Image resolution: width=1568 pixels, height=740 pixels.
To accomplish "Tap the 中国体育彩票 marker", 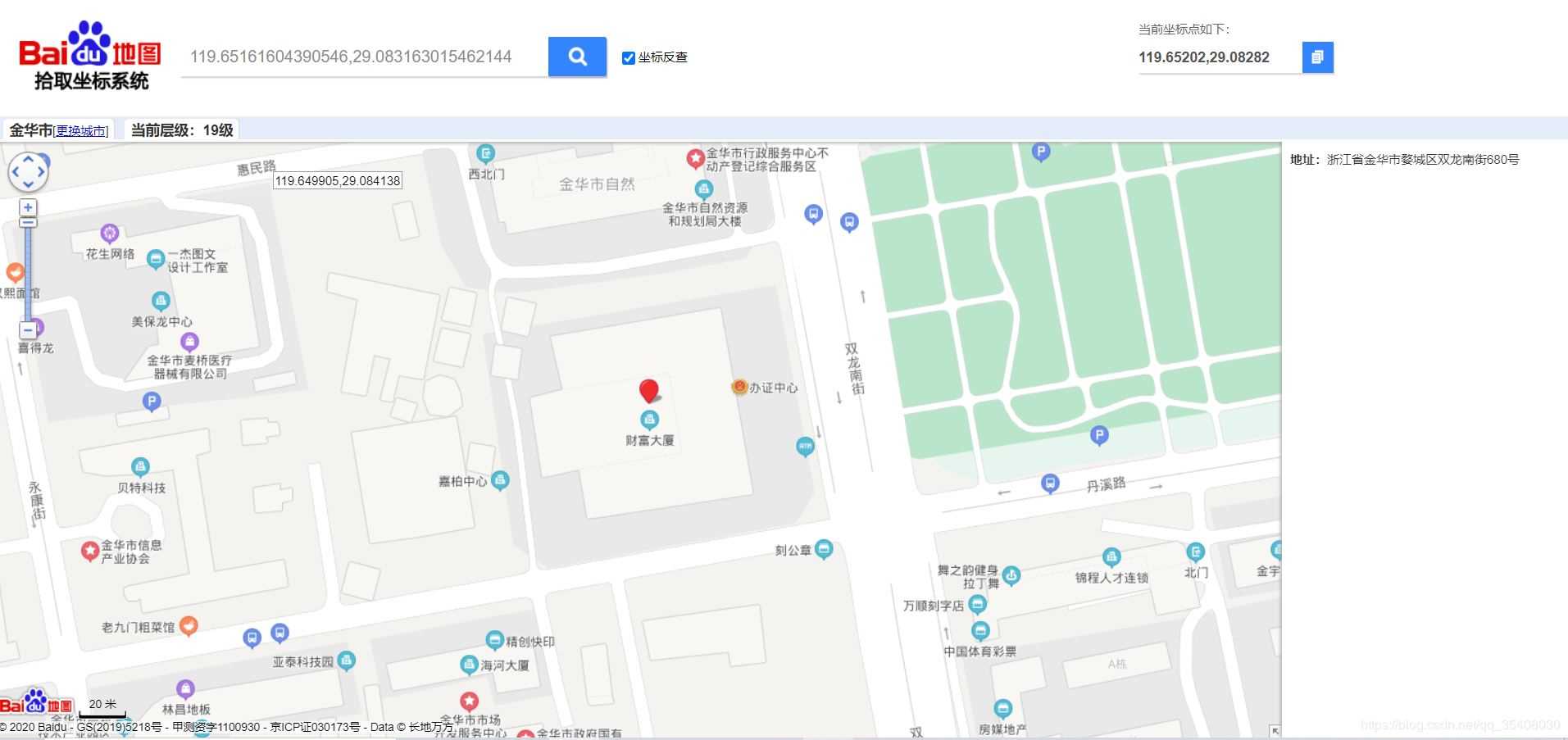I will pyautogui.click(x=980, y=631).
